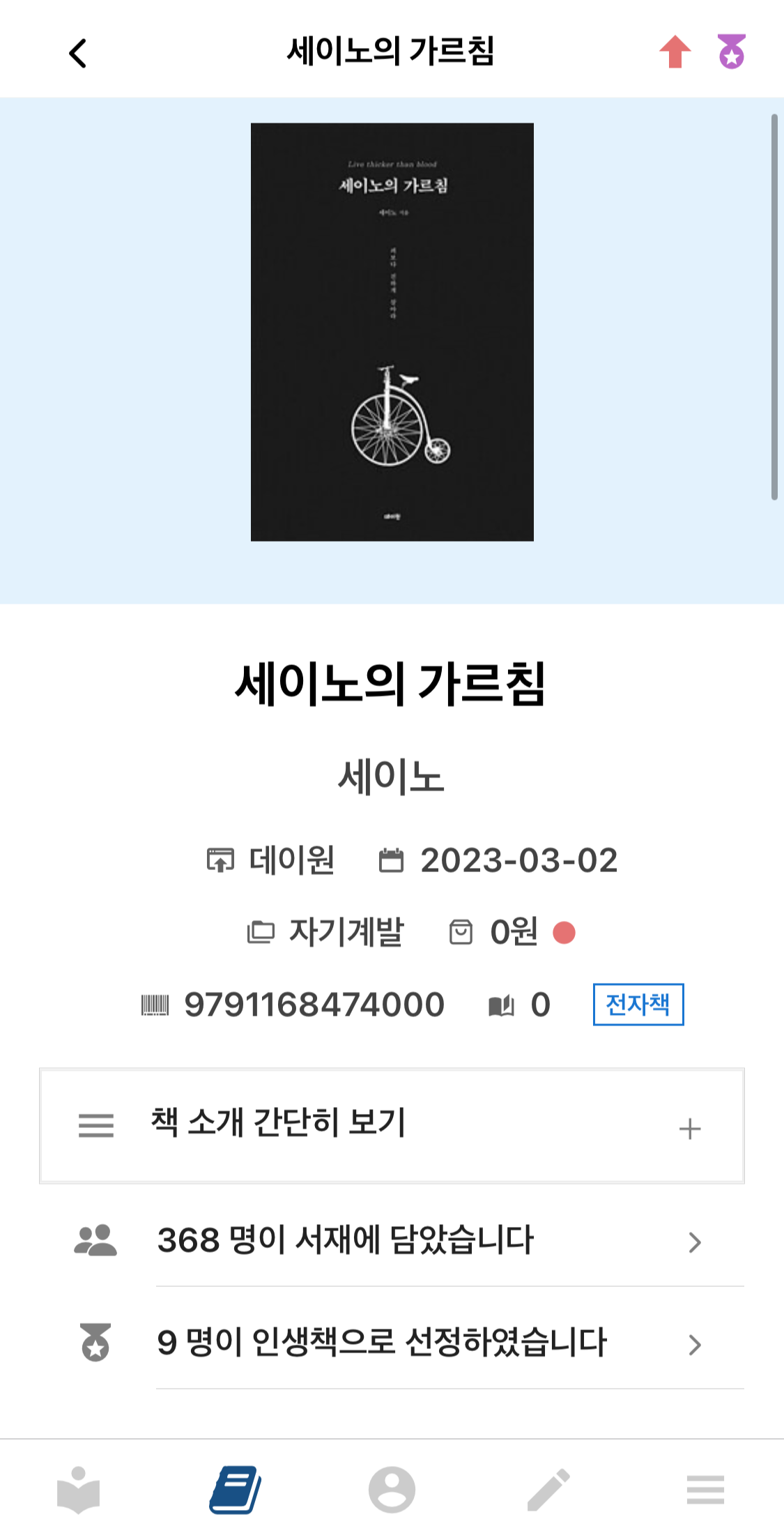
Task: Tap the publisher 데이원 label
Action: coord(291,860)
